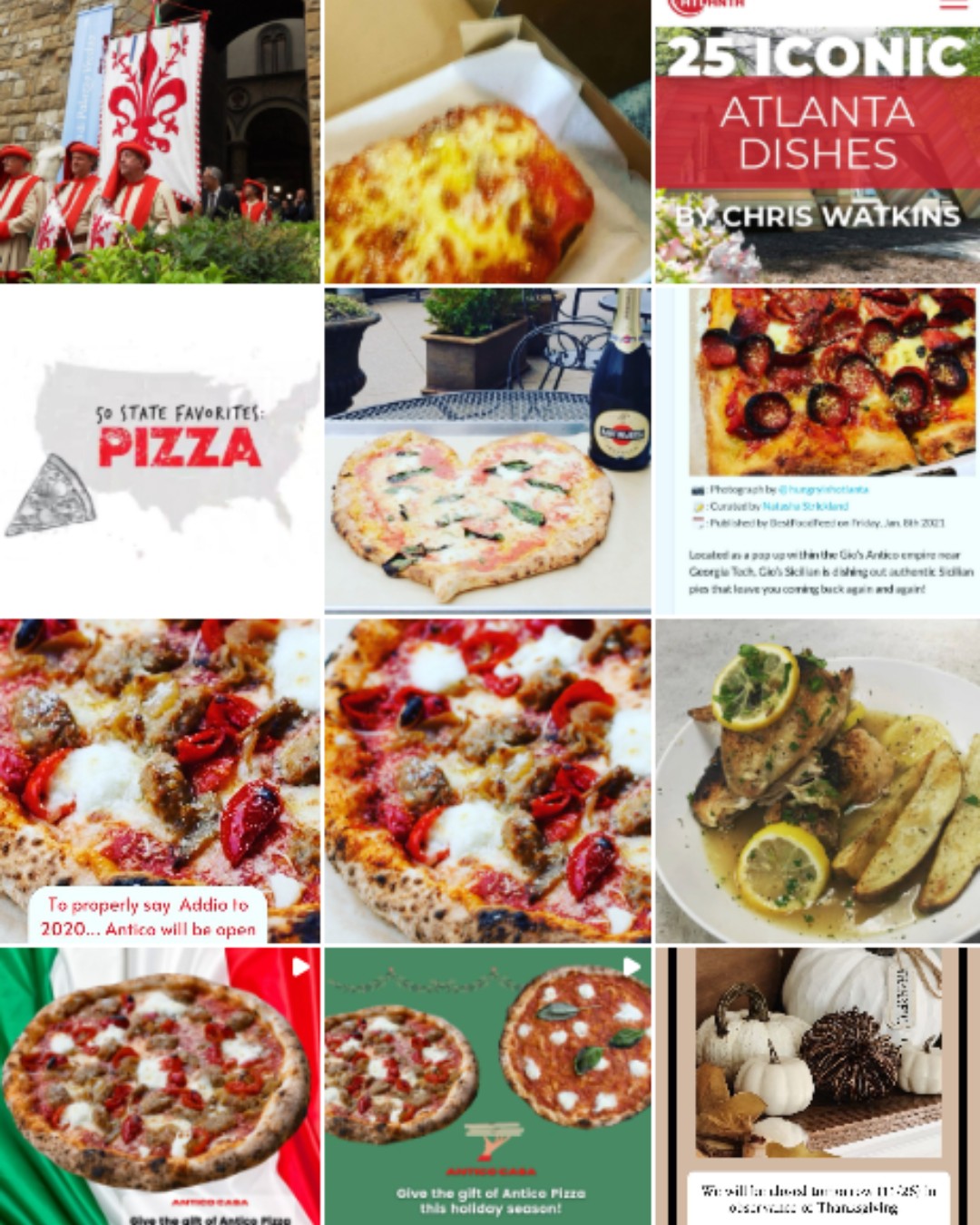Screen dimensions: 980x1225
Task: Open the post with Florentine flag bearers
Action: (160, 141)
